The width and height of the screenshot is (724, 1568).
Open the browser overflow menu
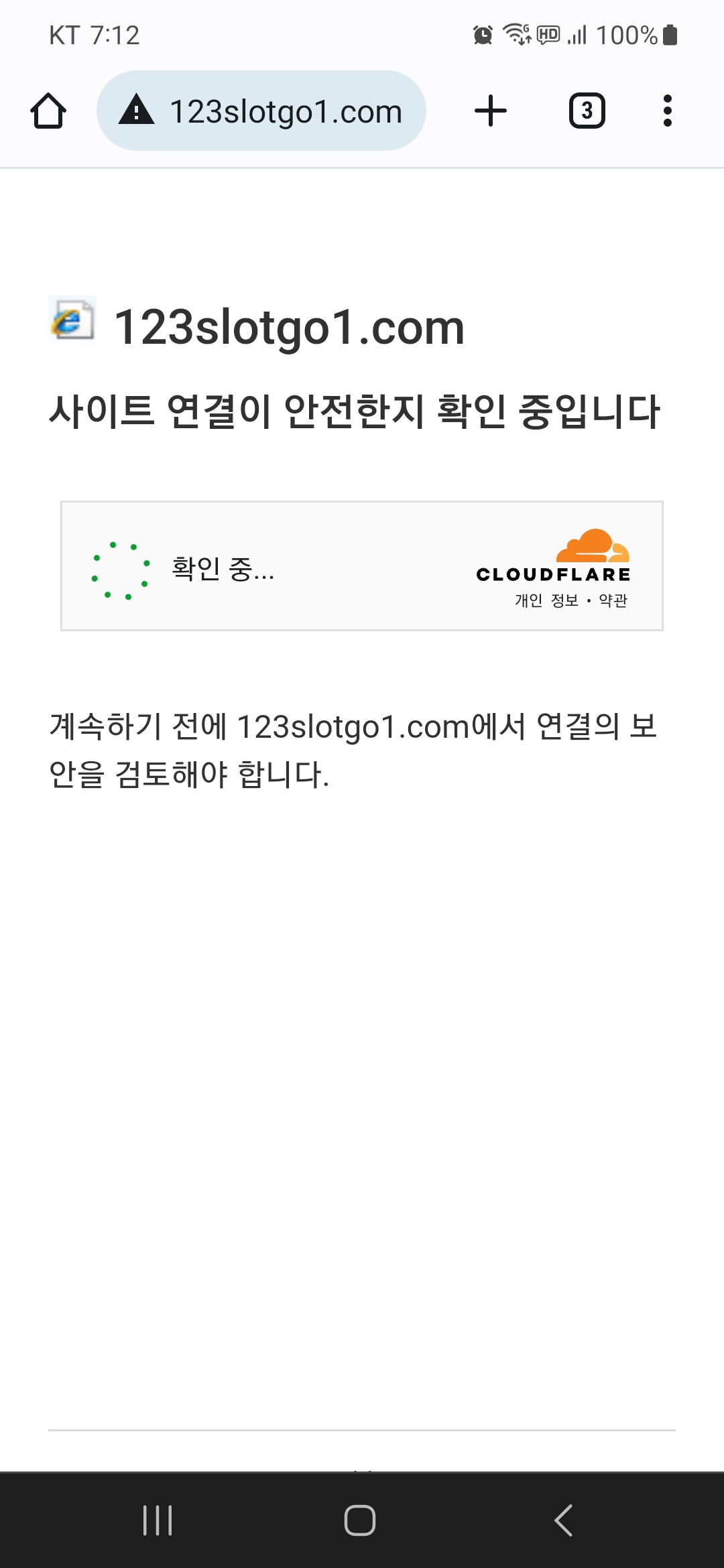667,111
